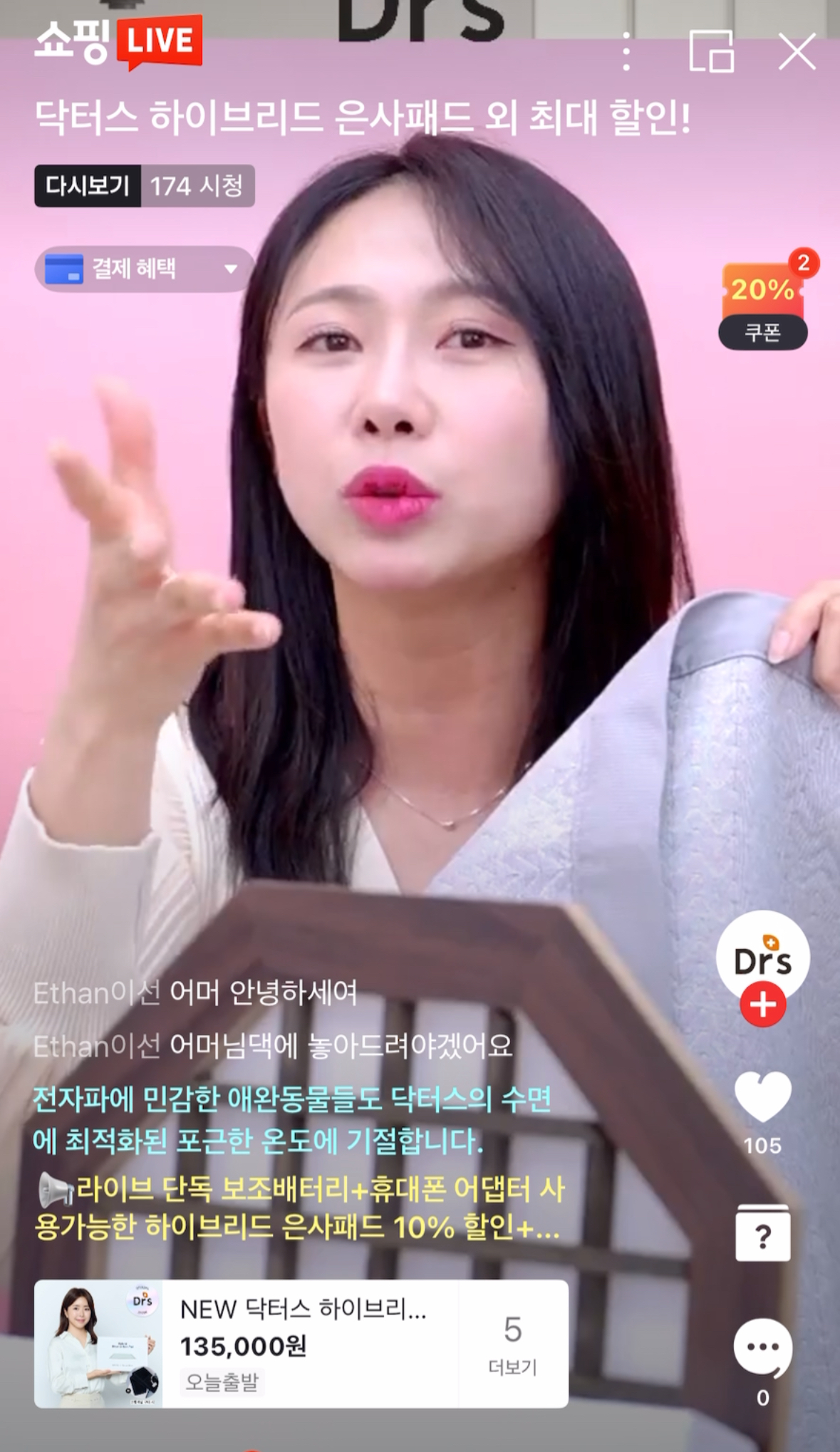Switch to picture-in-picture mode
This screenshot has width=840, height=1452.
(711, 51)
